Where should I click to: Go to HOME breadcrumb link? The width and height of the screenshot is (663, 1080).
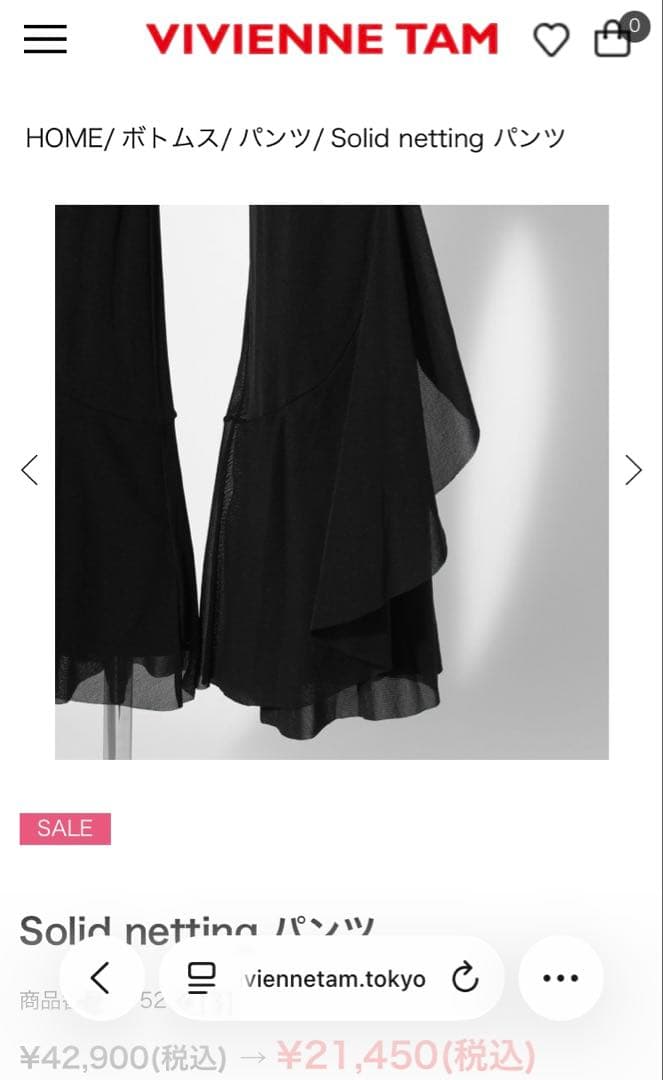(x=64, y=139)
